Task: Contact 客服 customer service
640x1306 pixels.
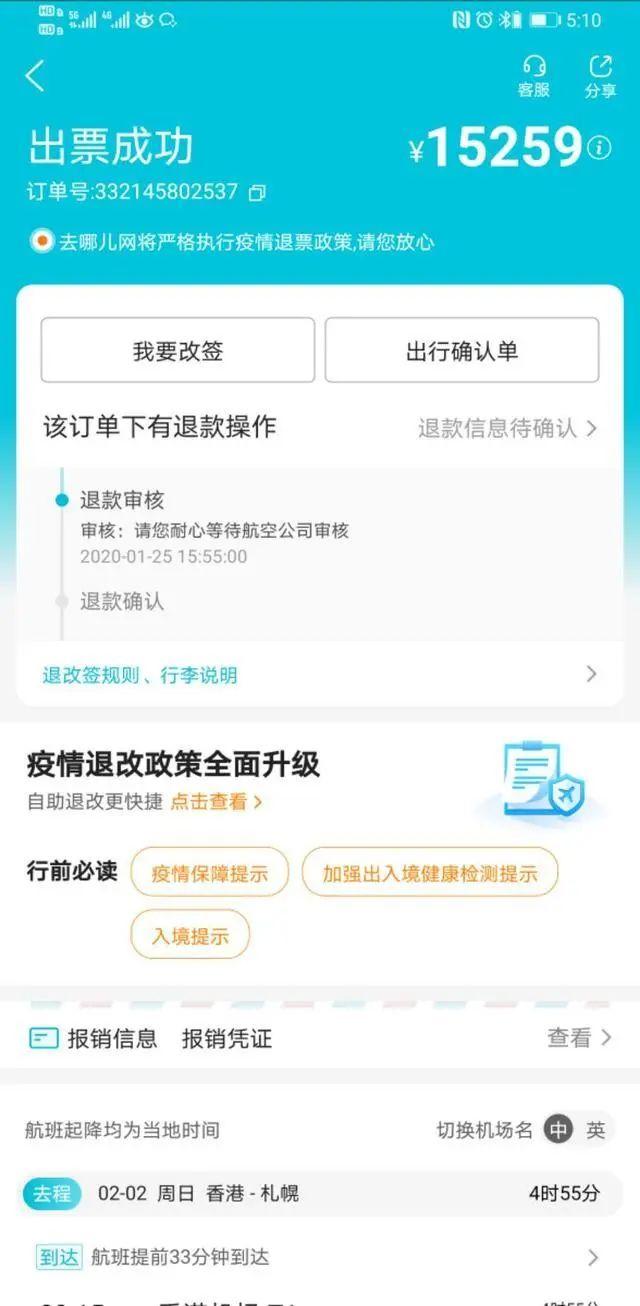Action: pos(534,76)
